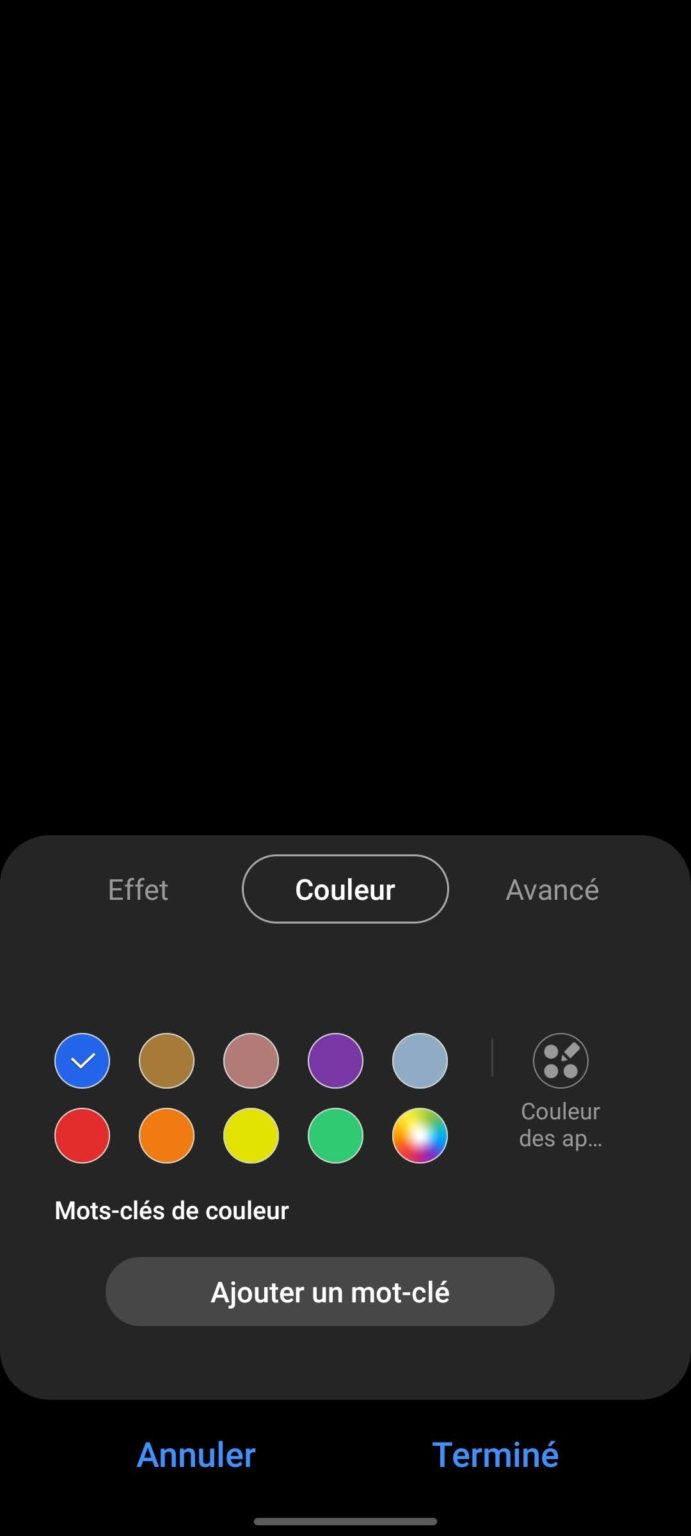Choose the orange color swatch
This screenshot has width=691, height=1536.
[166, 1136]
